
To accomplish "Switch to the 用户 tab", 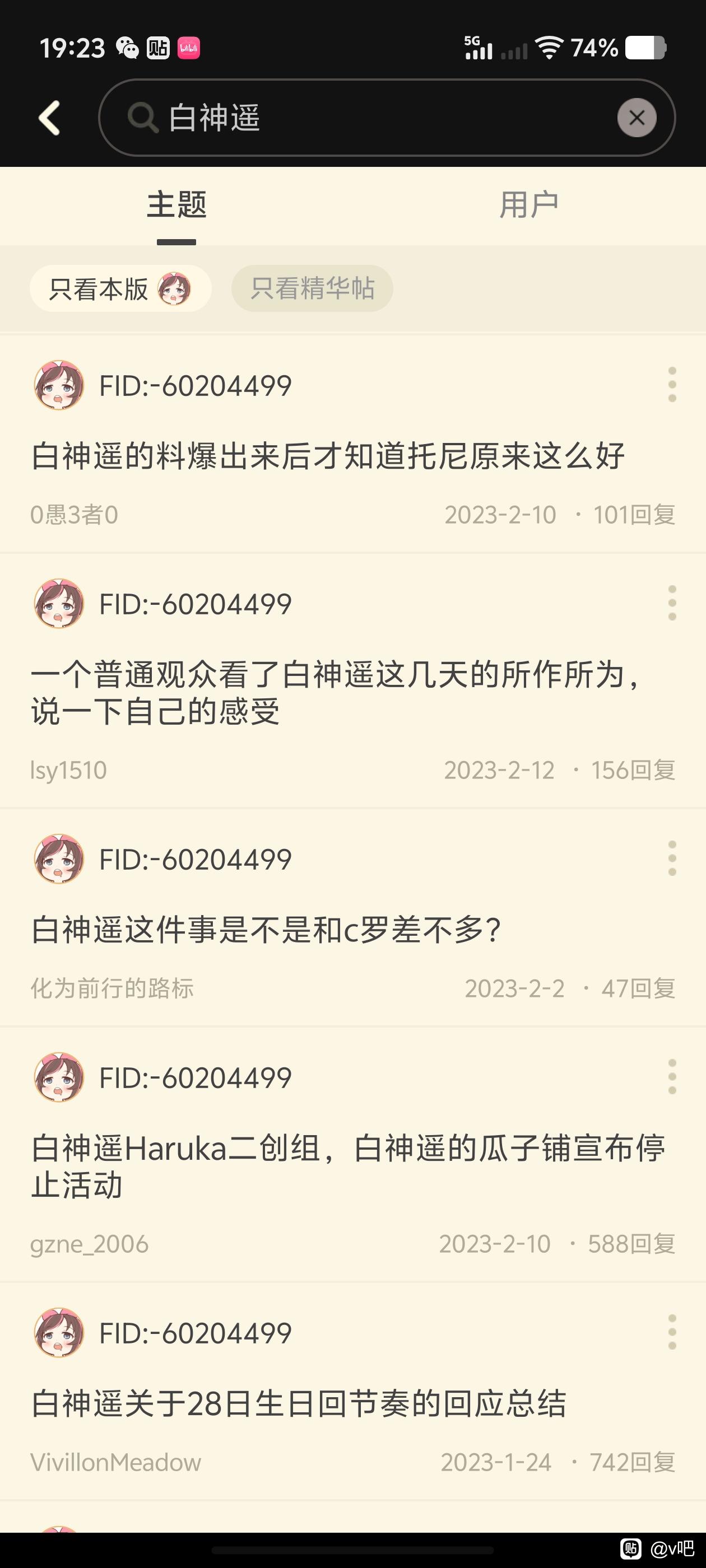I will (x=529, y=205).
